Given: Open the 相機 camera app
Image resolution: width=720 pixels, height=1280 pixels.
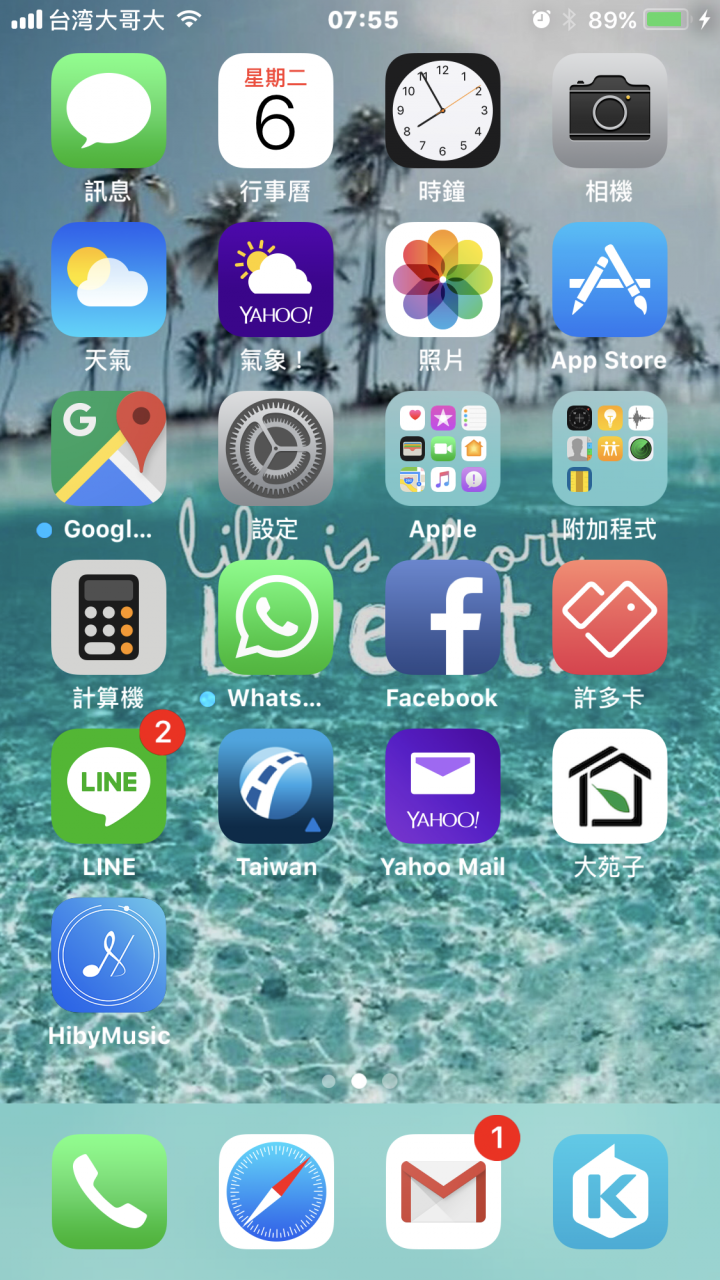Looking at the screenshot, I should (x=609, y=111).
